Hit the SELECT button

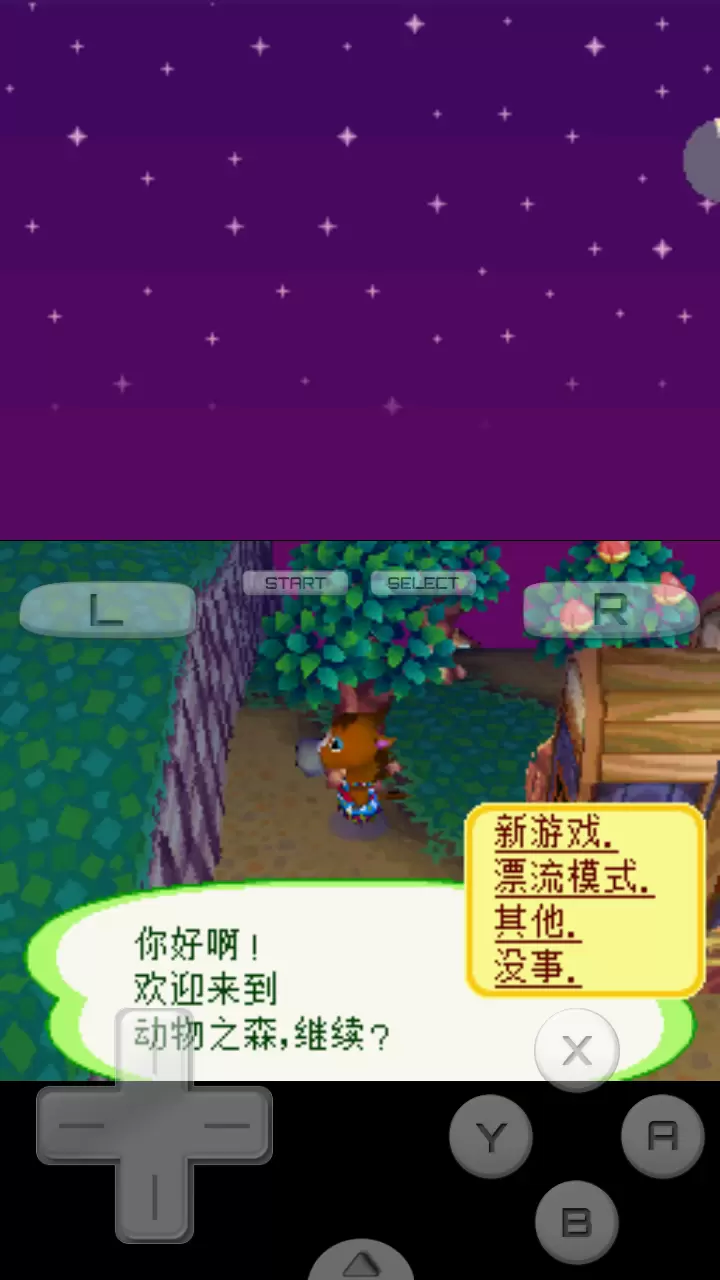point(422,583)
